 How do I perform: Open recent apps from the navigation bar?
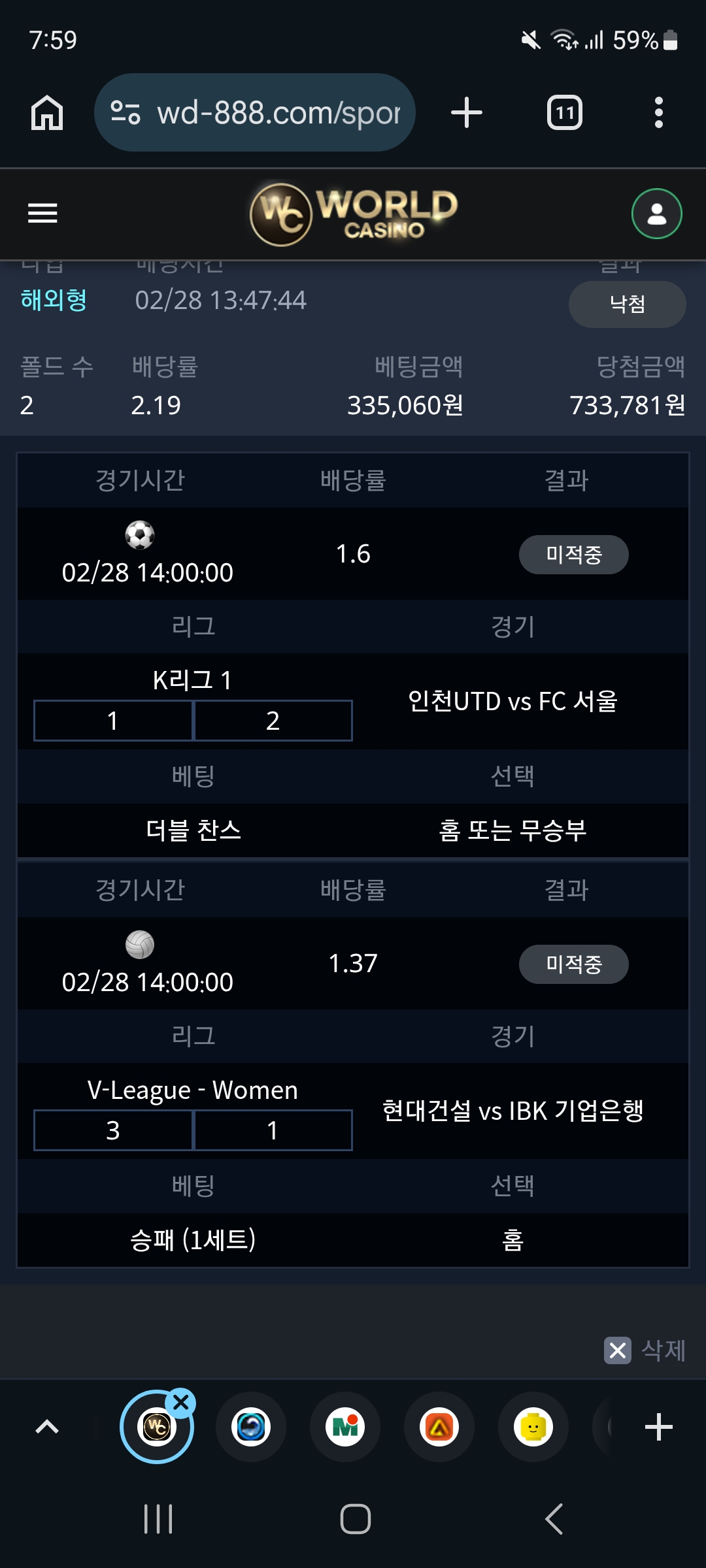pyautogui.click(x=158, y=1518)
